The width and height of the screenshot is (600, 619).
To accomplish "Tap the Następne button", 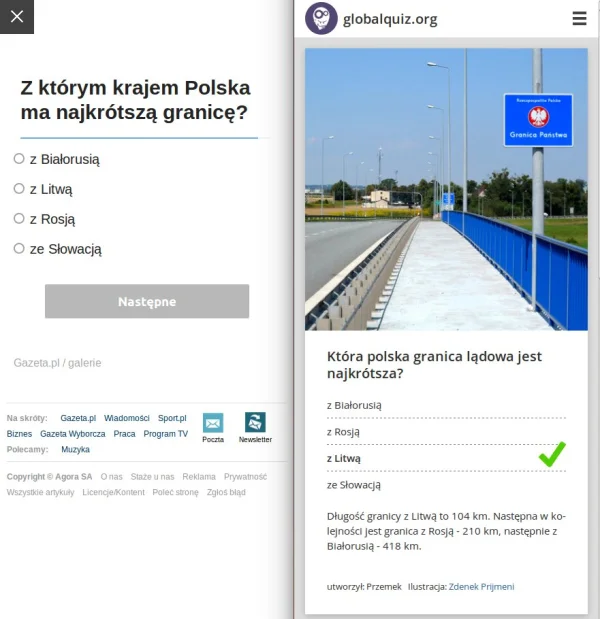I will pos(147,301).
